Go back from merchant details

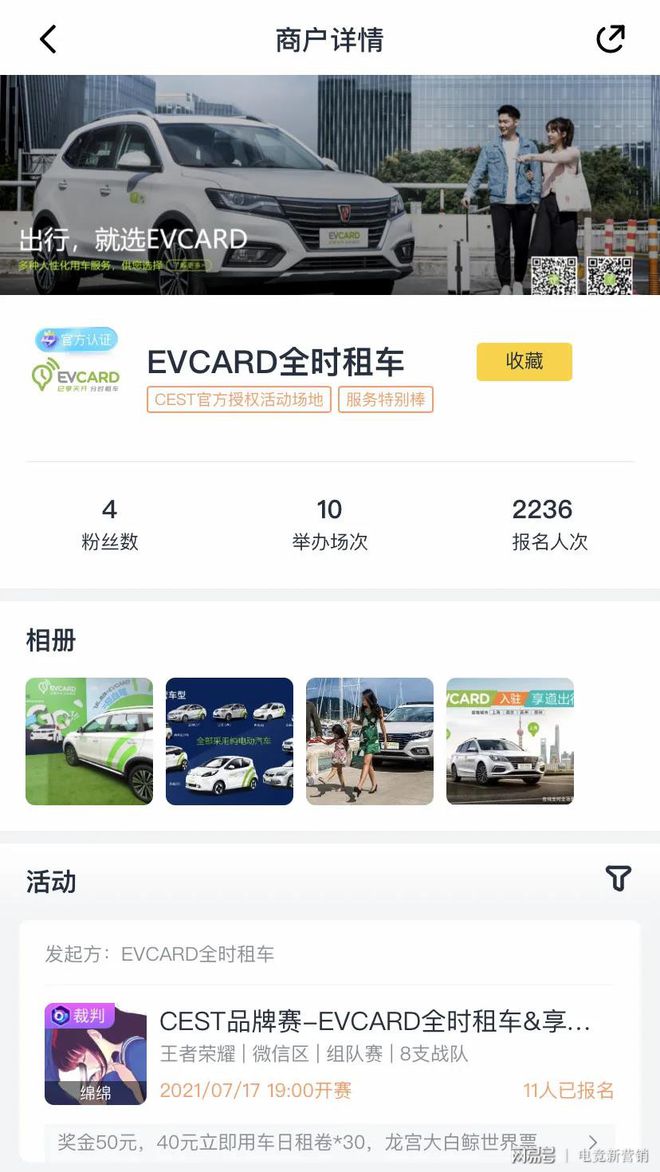48,40
